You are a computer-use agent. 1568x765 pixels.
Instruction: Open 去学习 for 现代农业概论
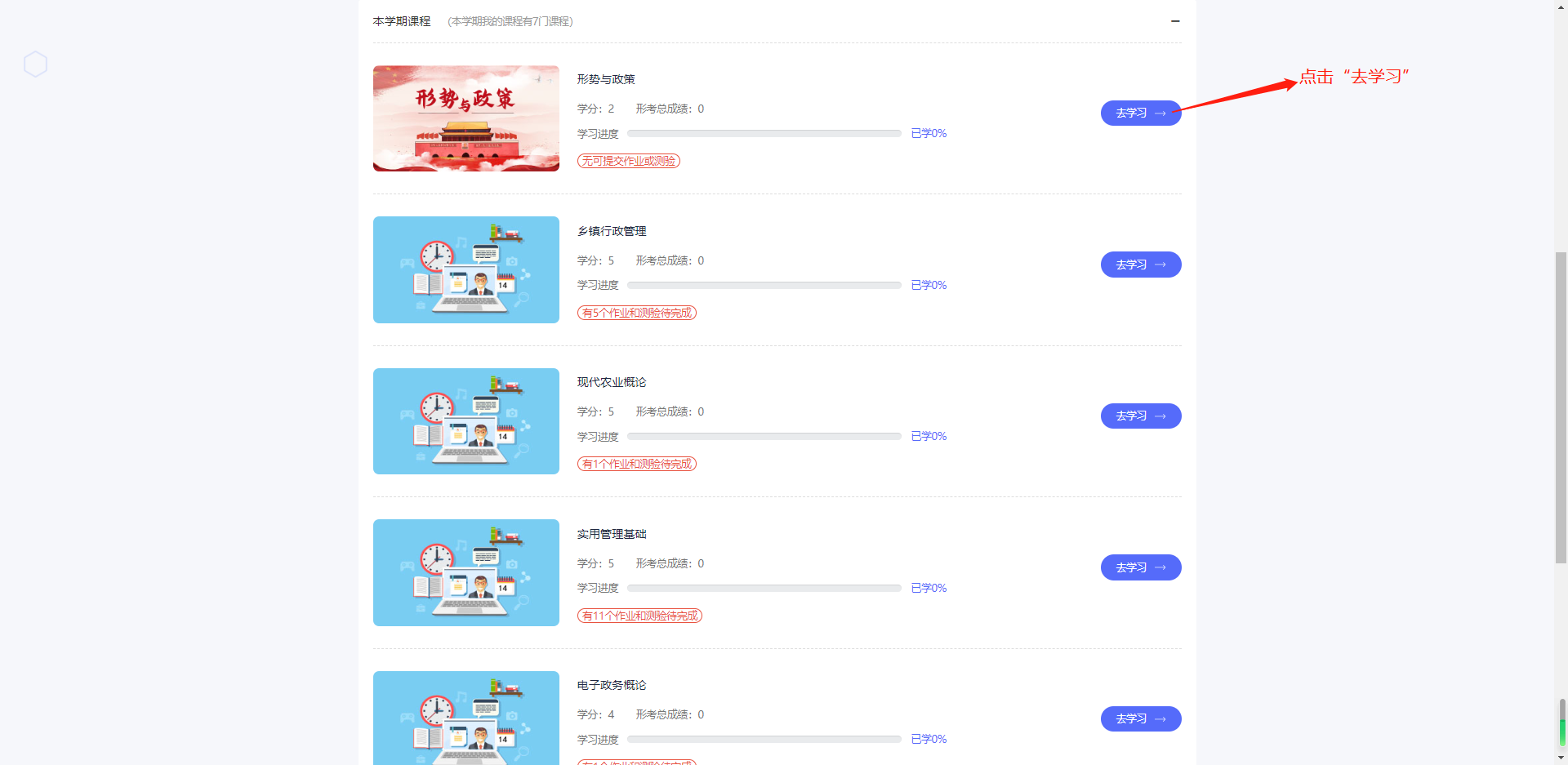coord(1140,416)
